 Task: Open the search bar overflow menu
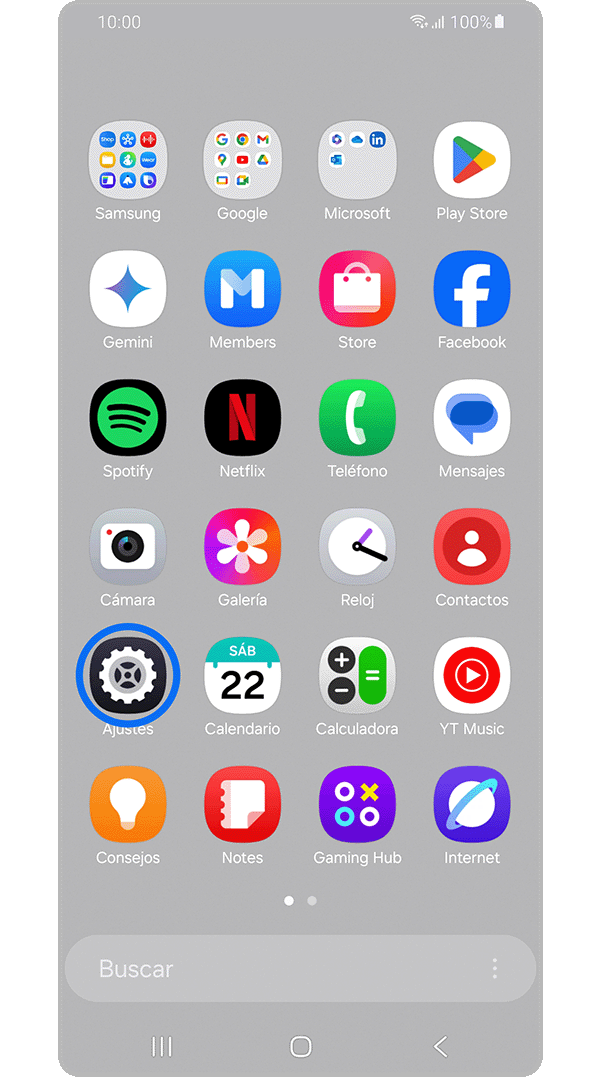(x=494, y=968)
